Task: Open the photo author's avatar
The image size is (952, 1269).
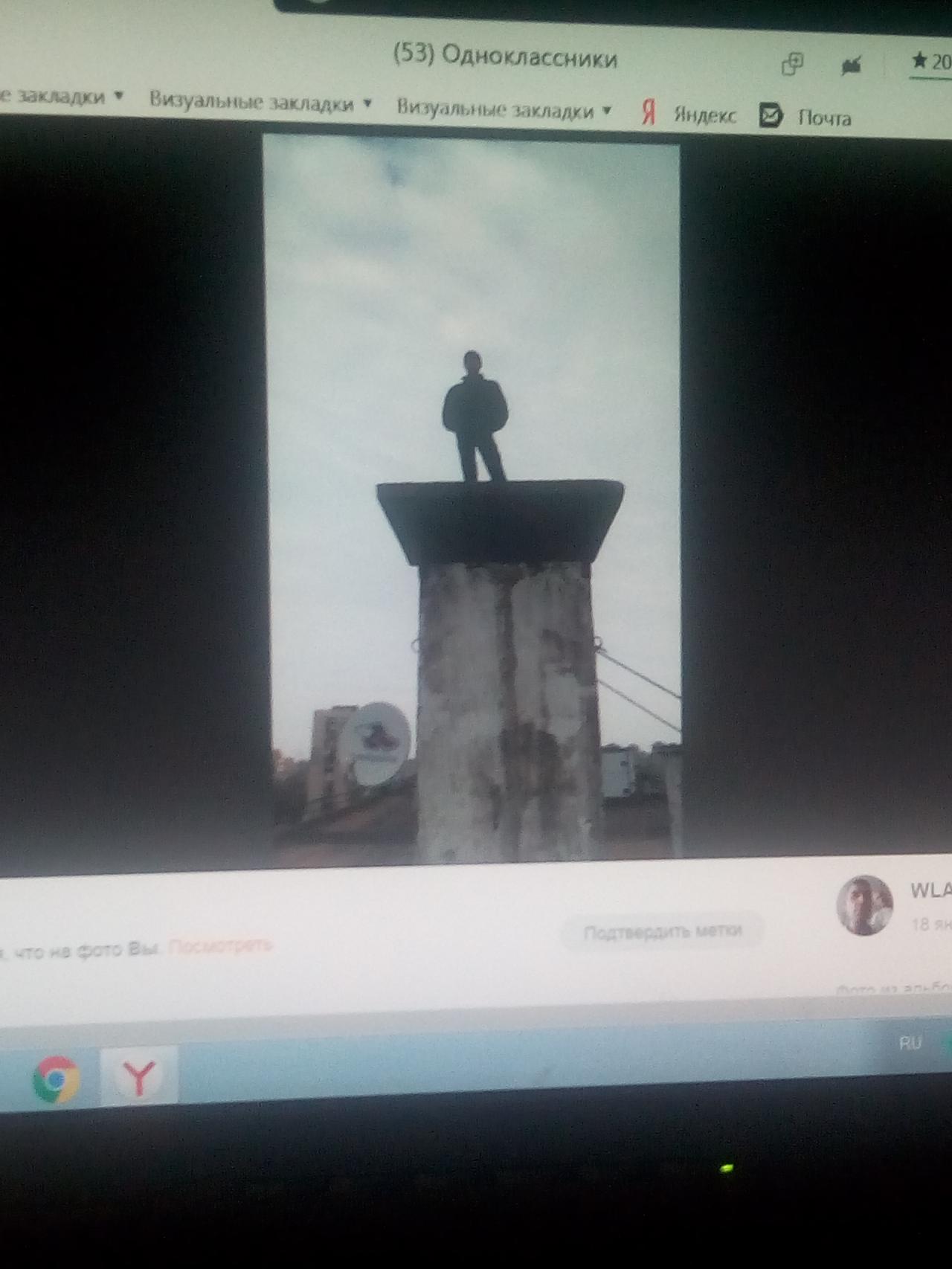Action: 863,905
